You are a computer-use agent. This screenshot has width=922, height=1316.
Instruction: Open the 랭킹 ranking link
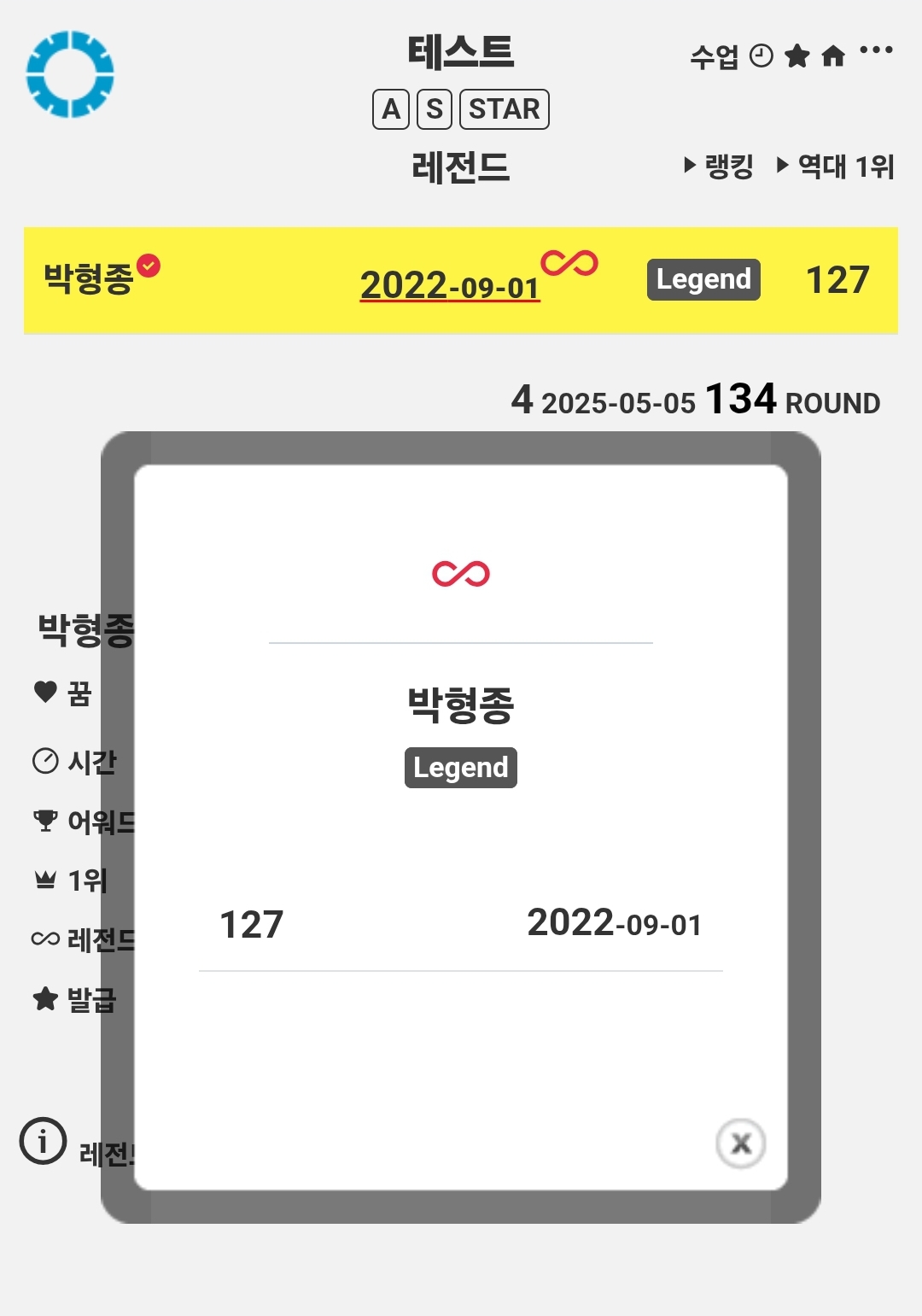tap(719, 166)
